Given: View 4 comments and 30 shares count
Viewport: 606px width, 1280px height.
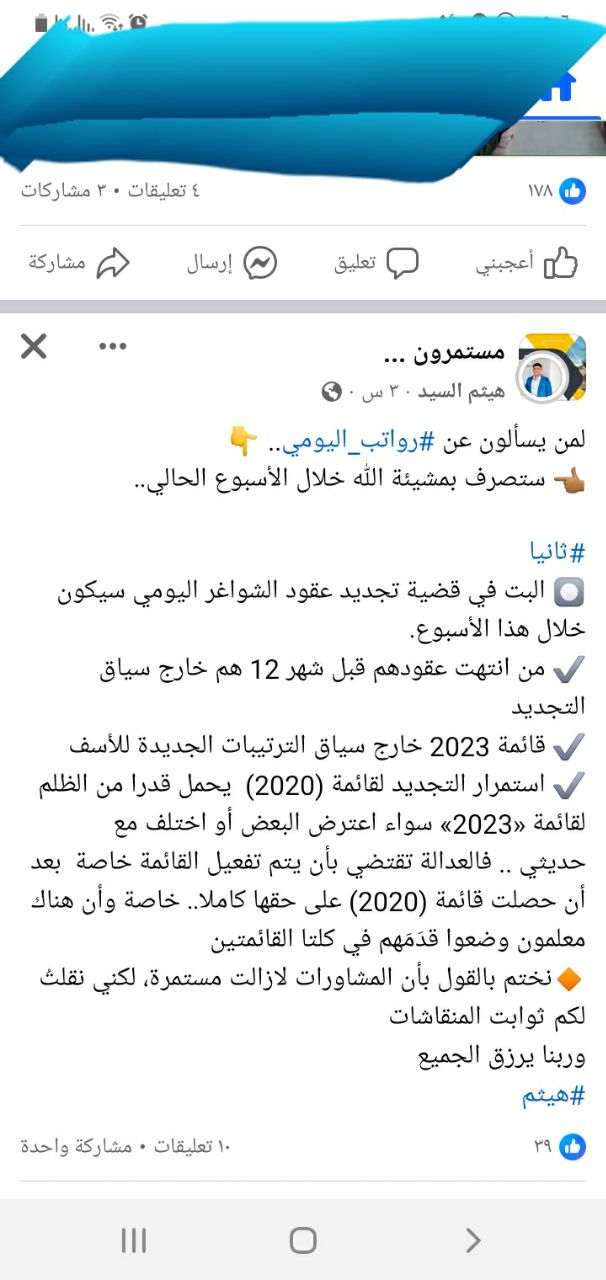Looking at the screenshot, I should (x=110, y=190).
